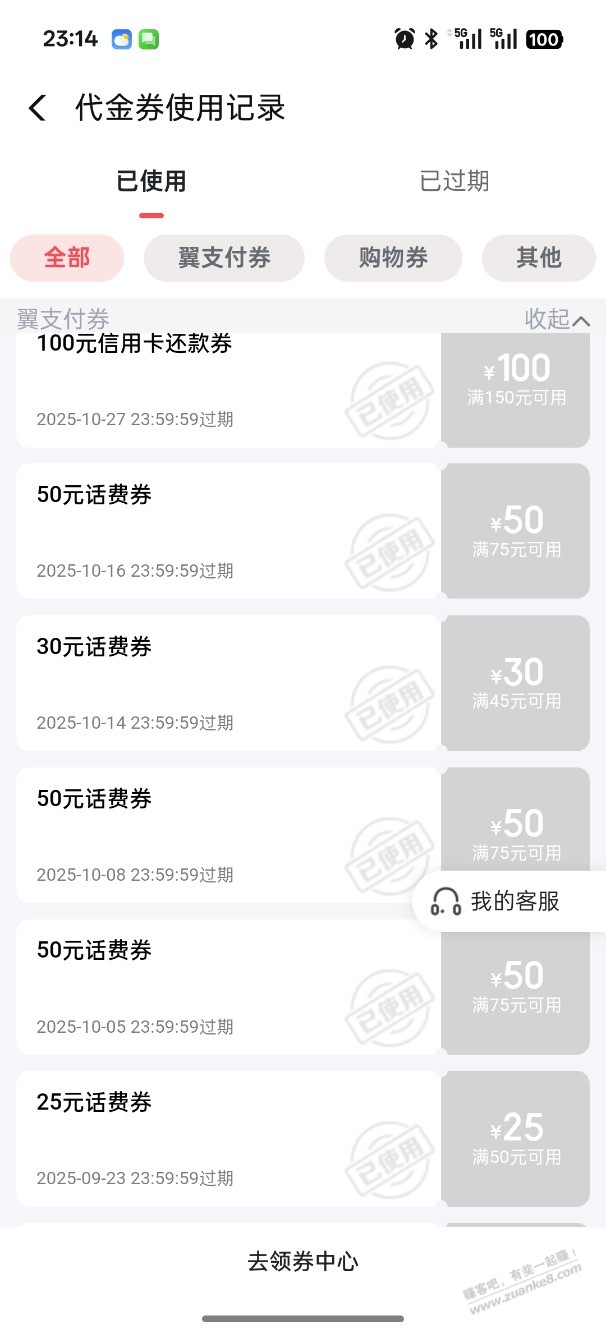Show only 购物券 vouchers
Viewport: 606px width, 1334px height.
[393, 258]
